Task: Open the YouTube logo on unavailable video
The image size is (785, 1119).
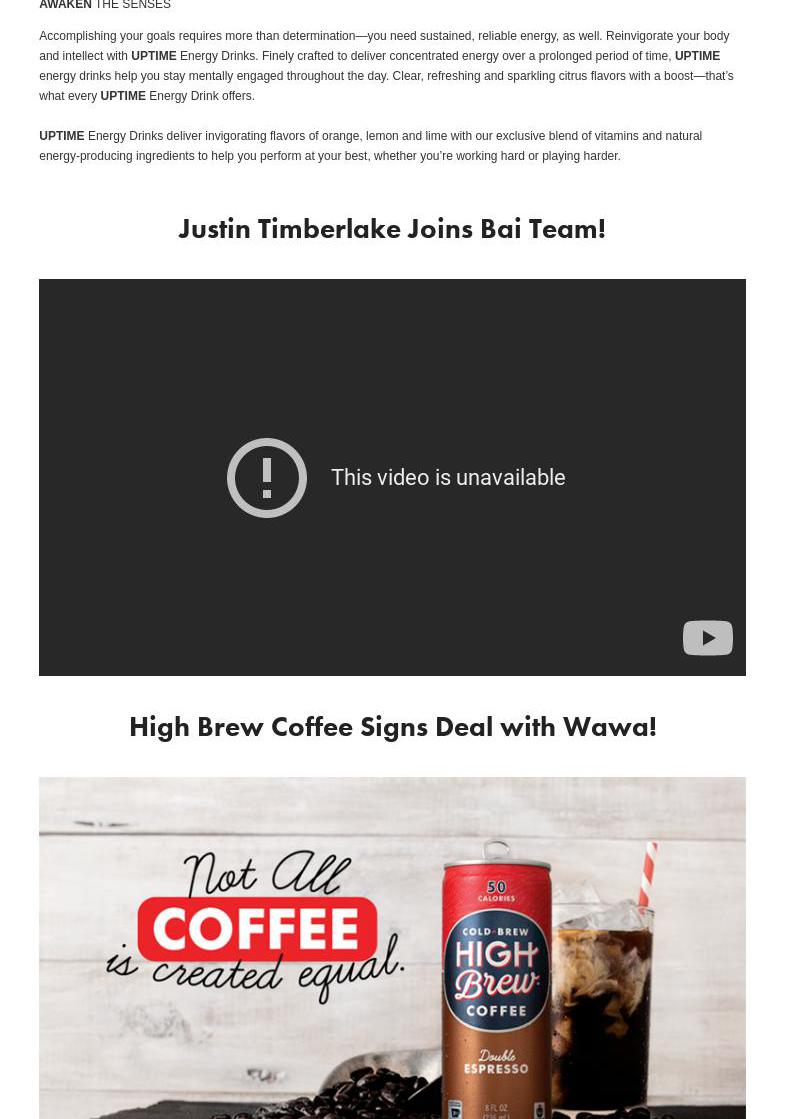Action: click(x=707, y=638)
